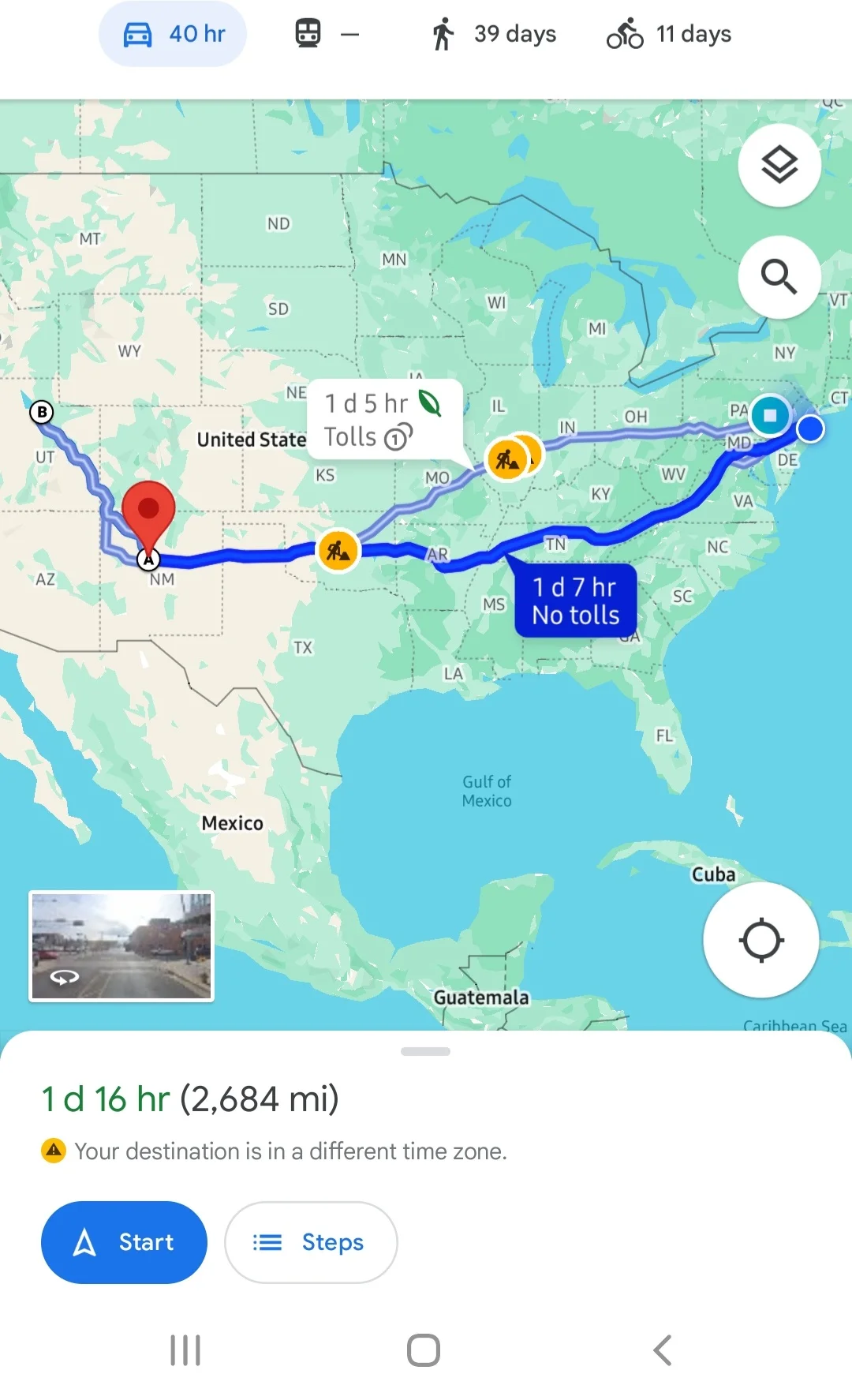Re-center map on my location
The width and height of the screenshot is (852, 1400).
click(760, 940)
